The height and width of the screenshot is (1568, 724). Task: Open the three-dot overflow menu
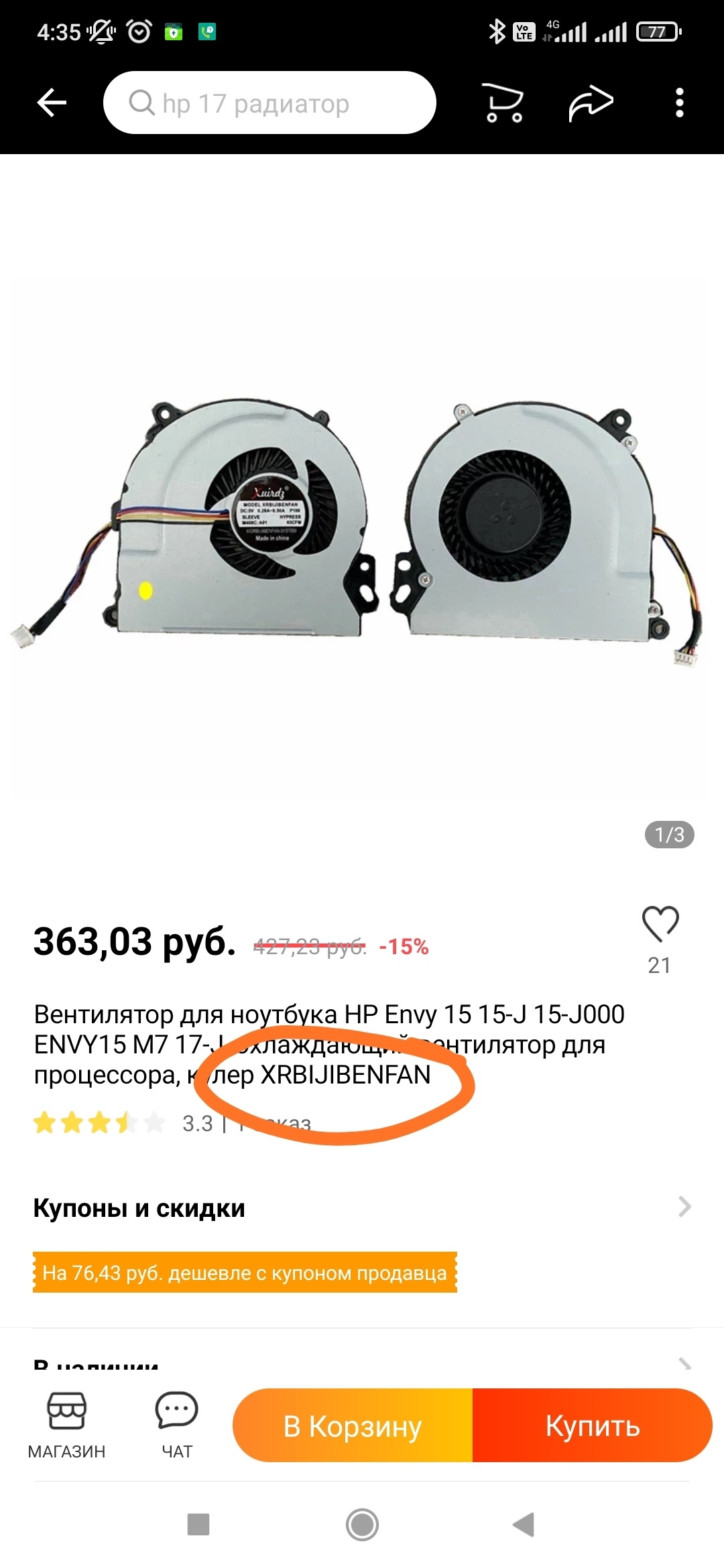click(x=679, y=103)
